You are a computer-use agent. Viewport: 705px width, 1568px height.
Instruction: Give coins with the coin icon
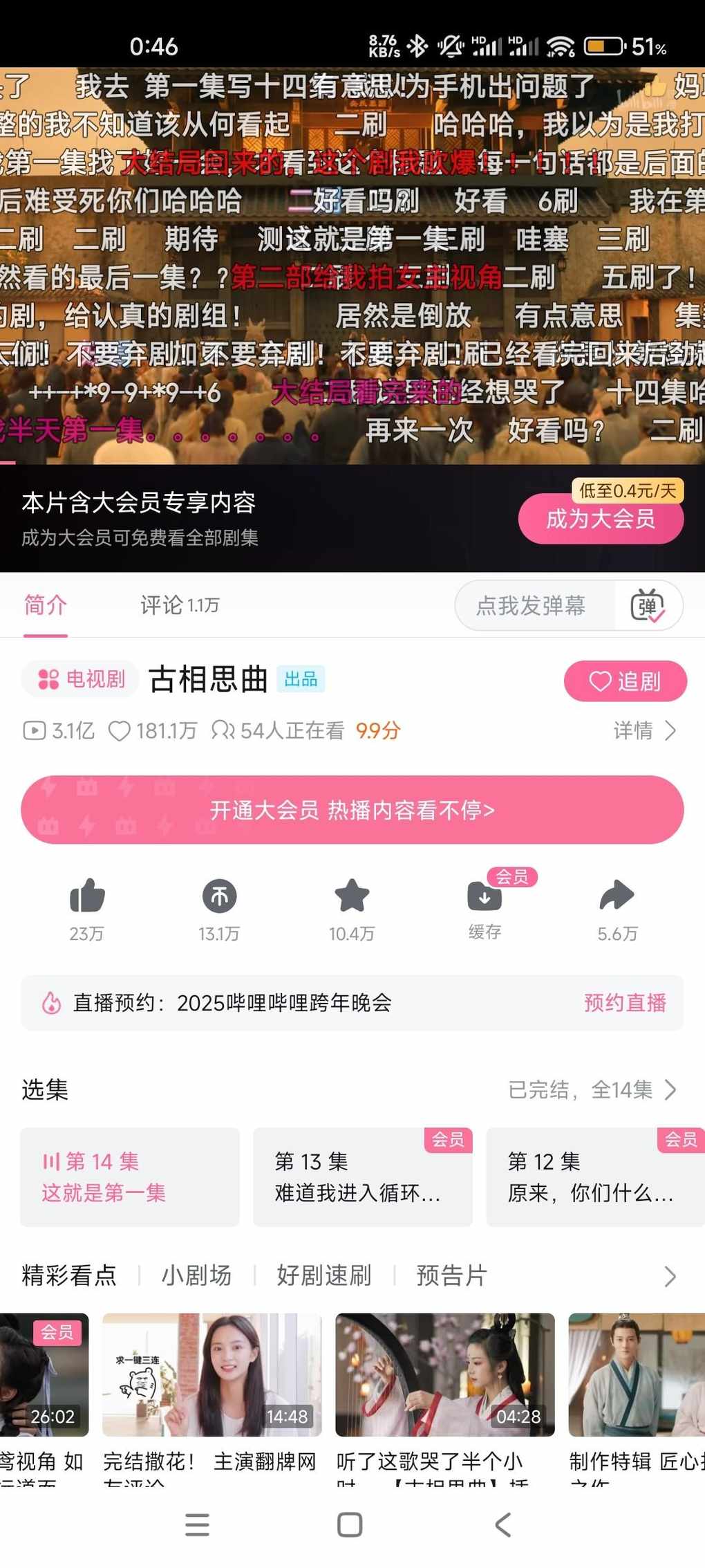point(219,896)
